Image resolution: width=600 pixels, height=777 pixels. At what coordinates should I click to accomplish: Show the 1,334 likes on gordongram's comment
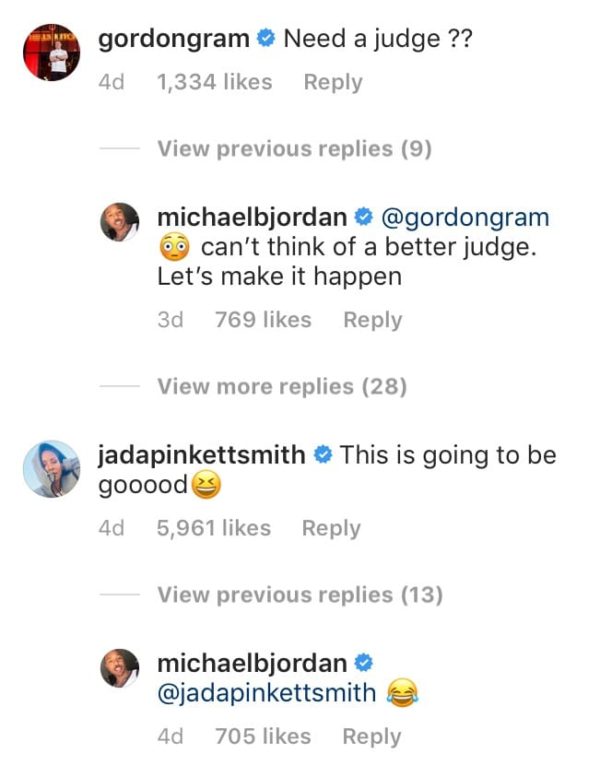[214, 82]
